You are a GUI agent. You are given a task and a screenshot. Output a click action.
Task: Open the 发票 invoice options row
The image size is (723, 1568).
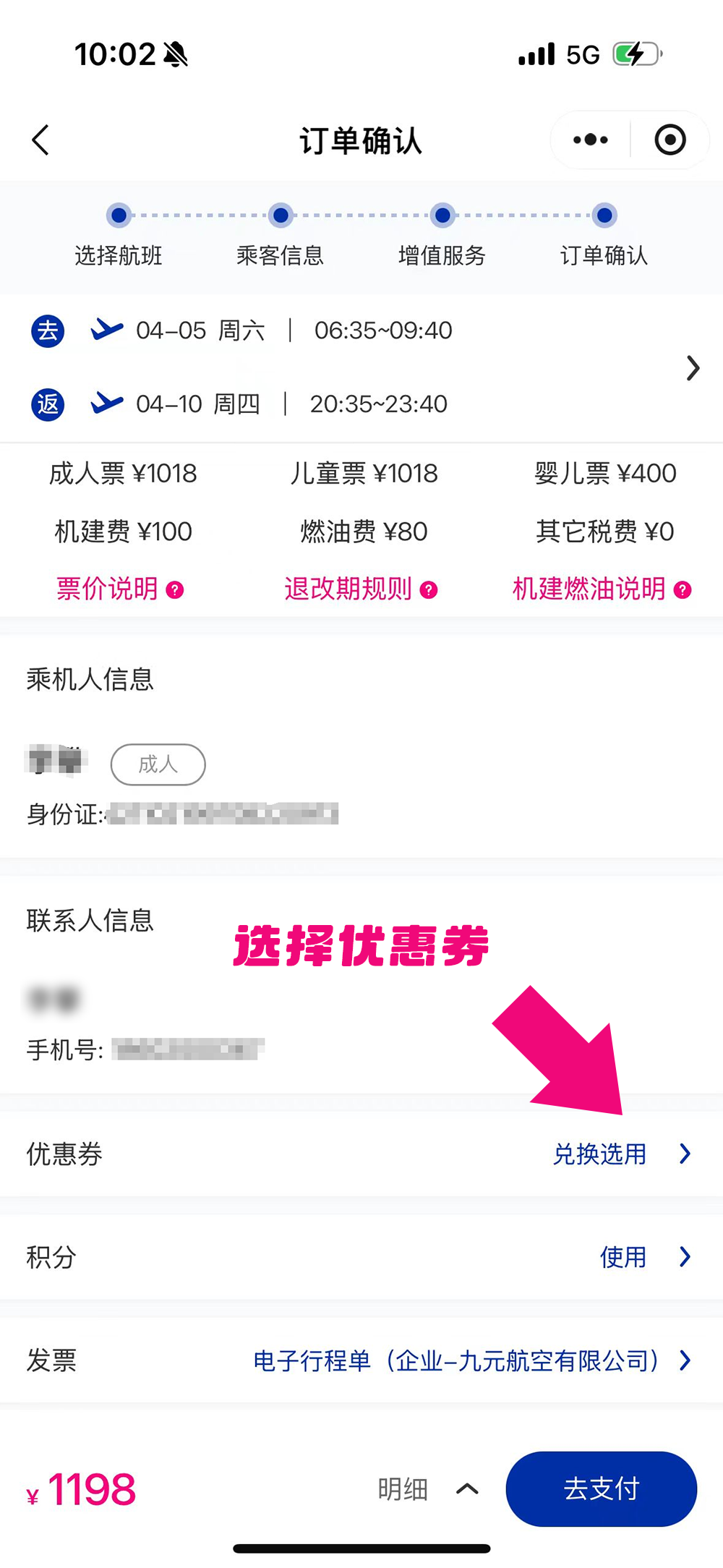point(471,1360)
